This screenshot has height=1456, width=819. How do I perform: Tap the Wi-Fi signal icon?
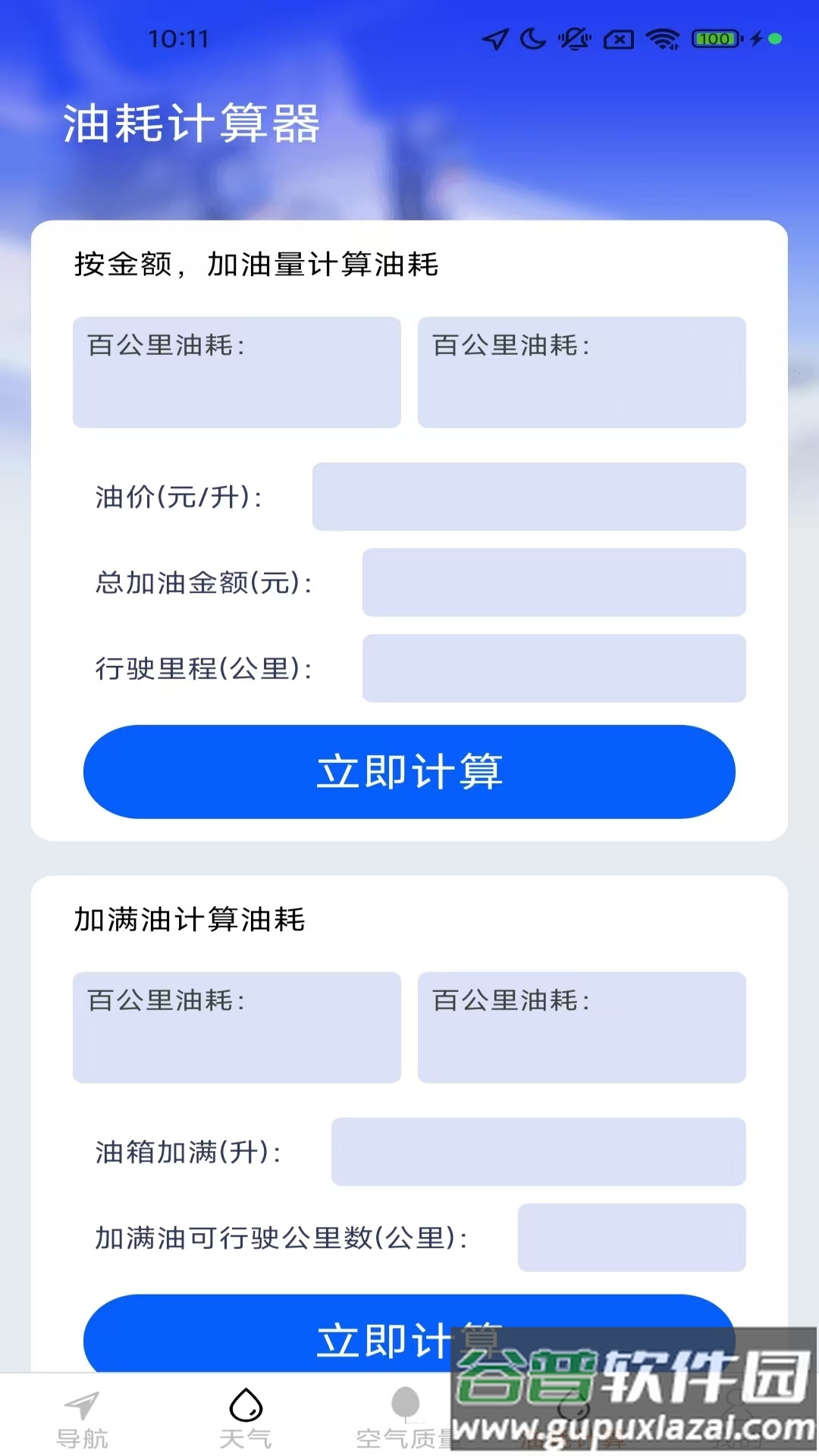click(x=662, y=40)
